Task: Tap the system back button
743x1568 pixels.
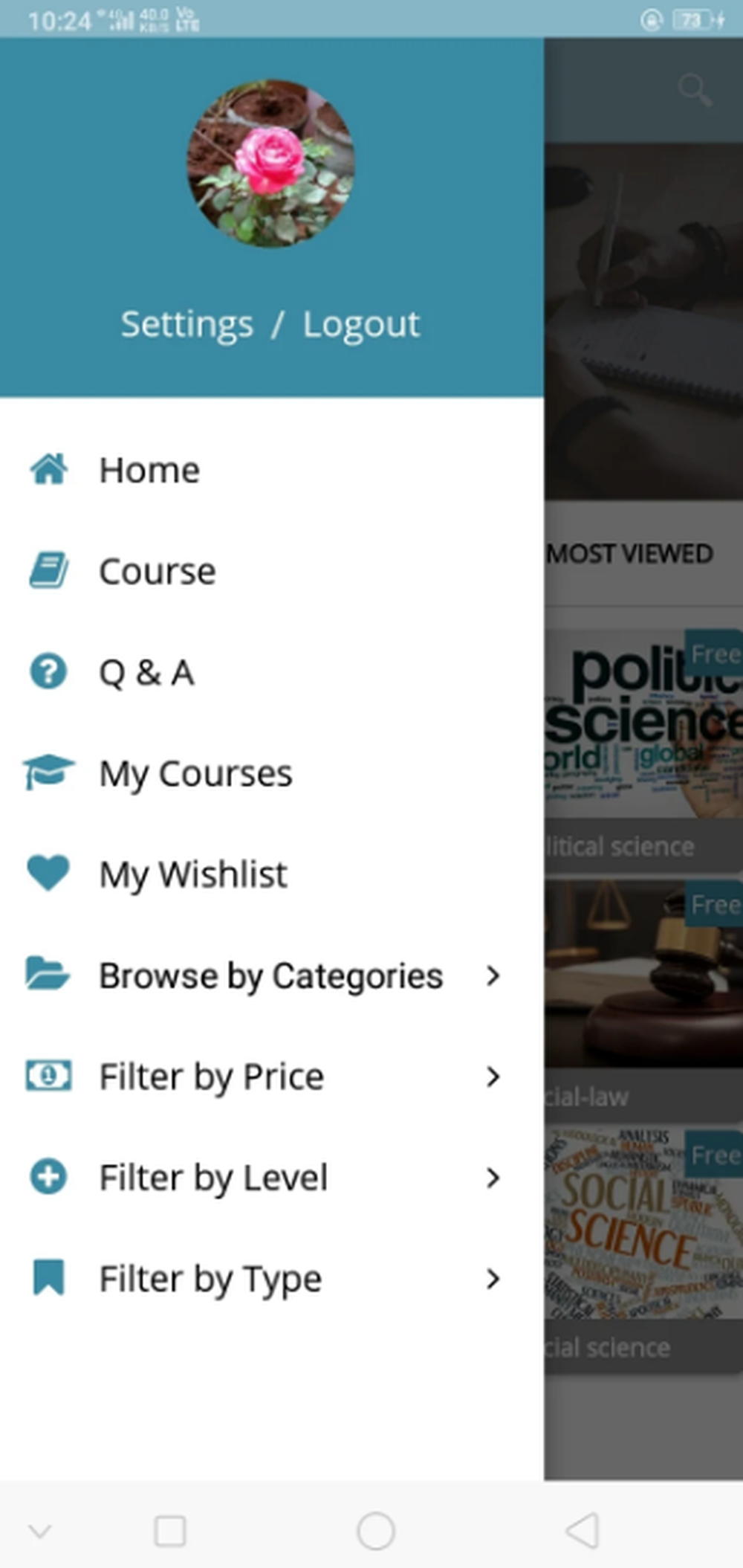Action: [582, 1531]
